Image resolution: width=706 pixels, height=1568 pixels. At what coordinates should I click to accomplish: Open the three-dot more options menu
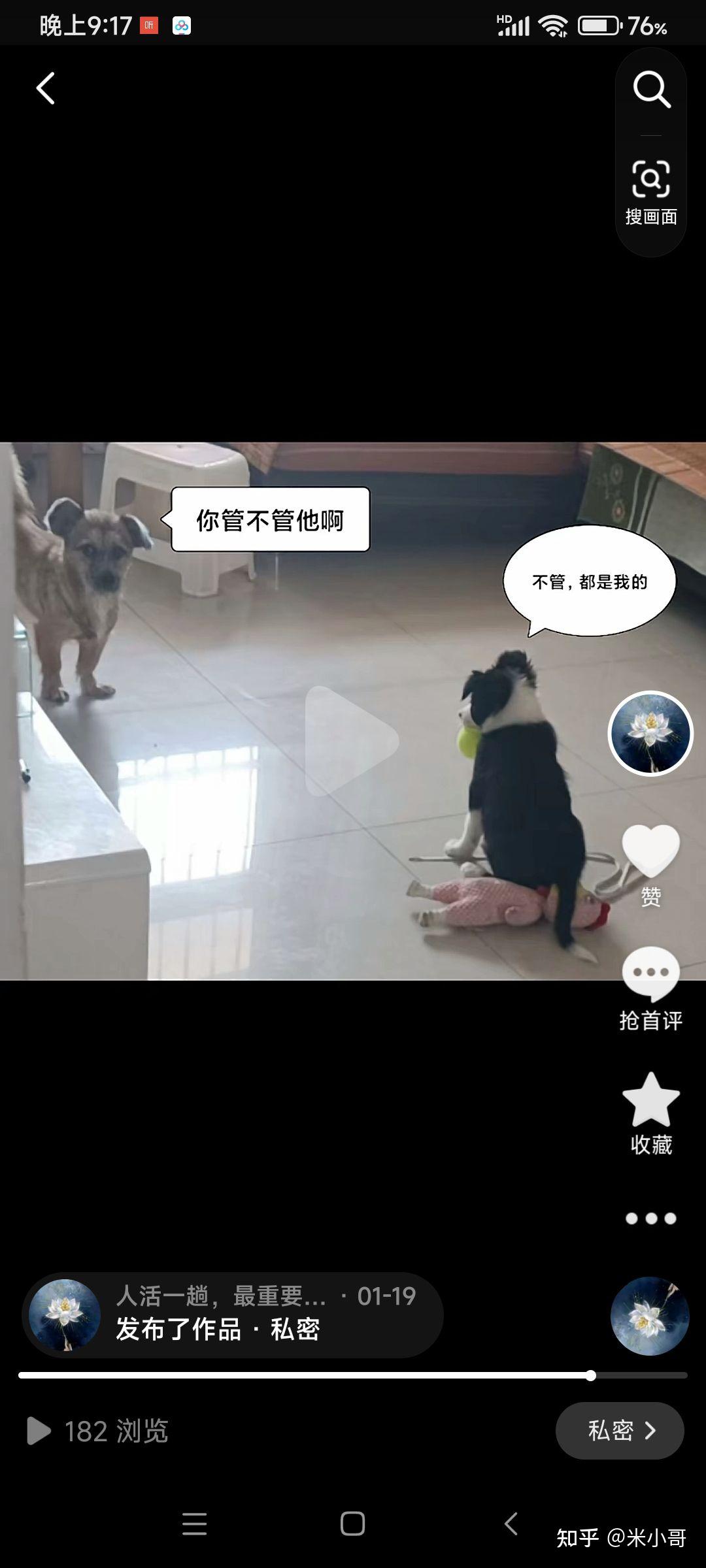tap(650, 1218)
